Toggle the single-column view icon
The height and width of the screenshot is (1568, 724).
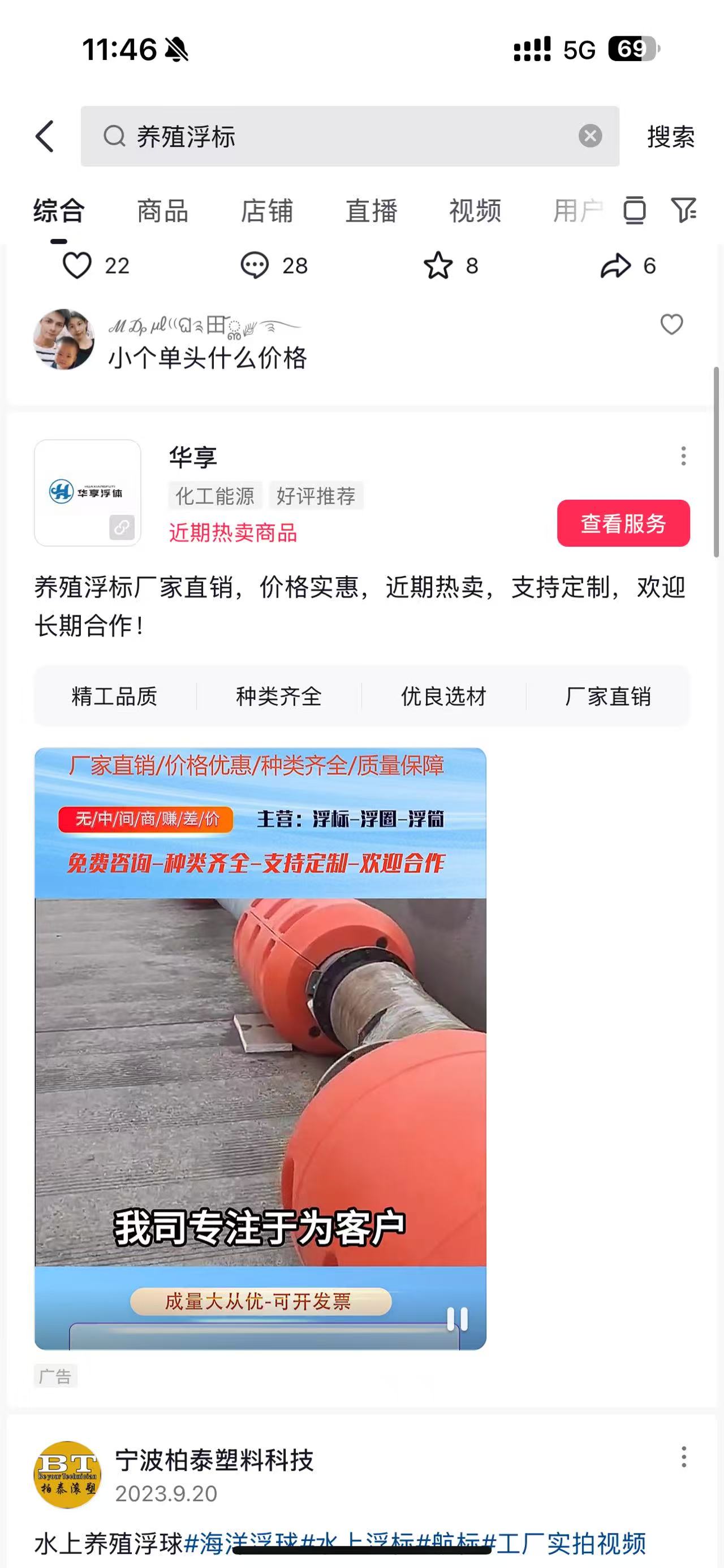pyautogui.click(x=634, y=211)
